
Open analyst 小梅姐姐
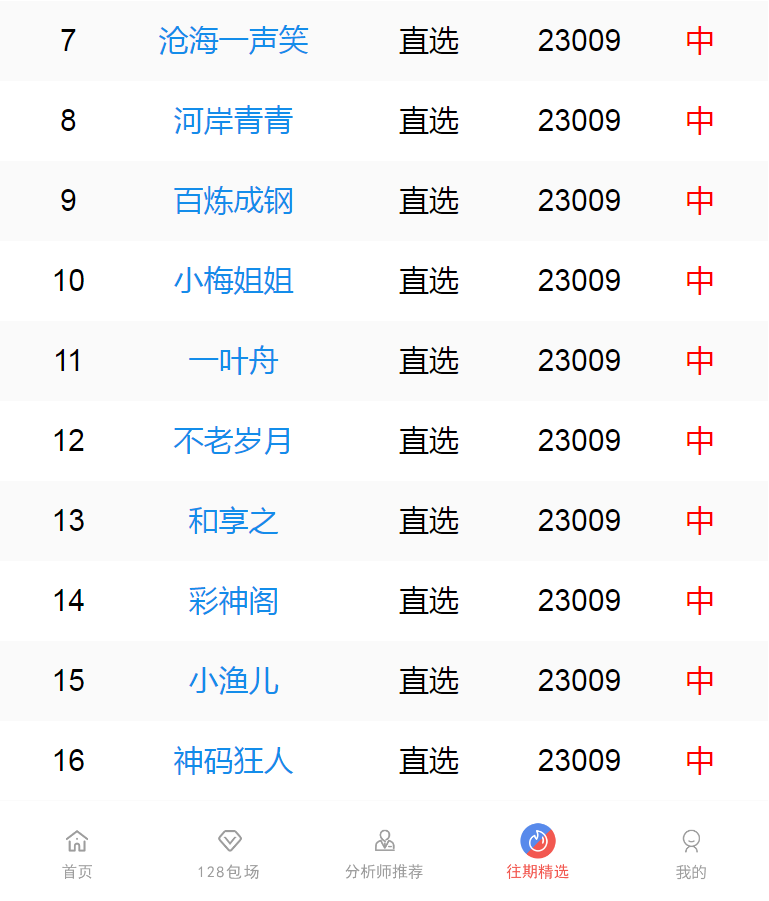[233, 281]
